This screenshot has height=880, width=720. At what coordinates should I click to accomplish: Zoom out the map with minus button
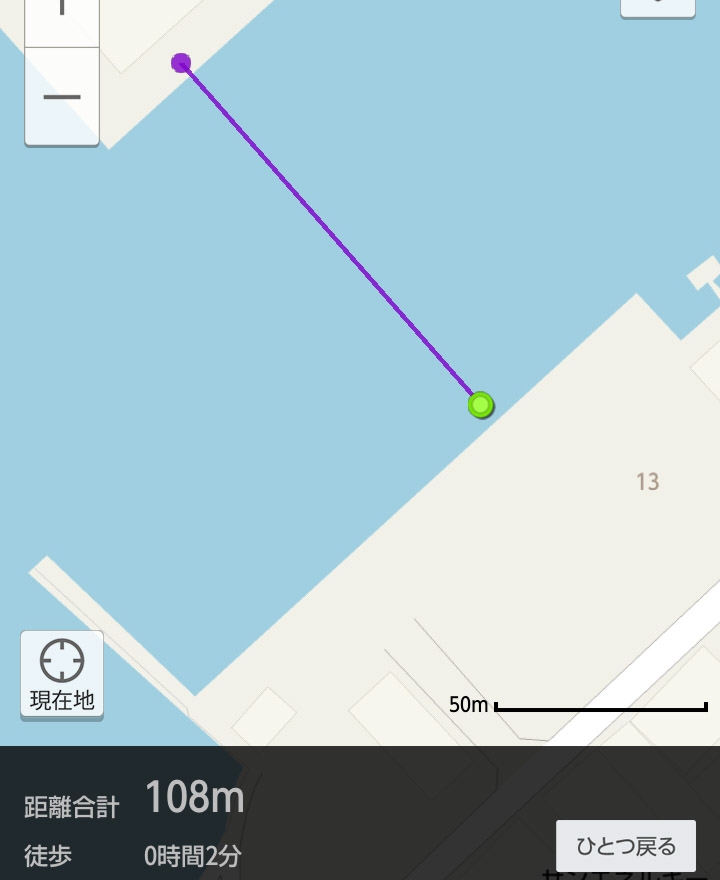click(x=62, y=97)
